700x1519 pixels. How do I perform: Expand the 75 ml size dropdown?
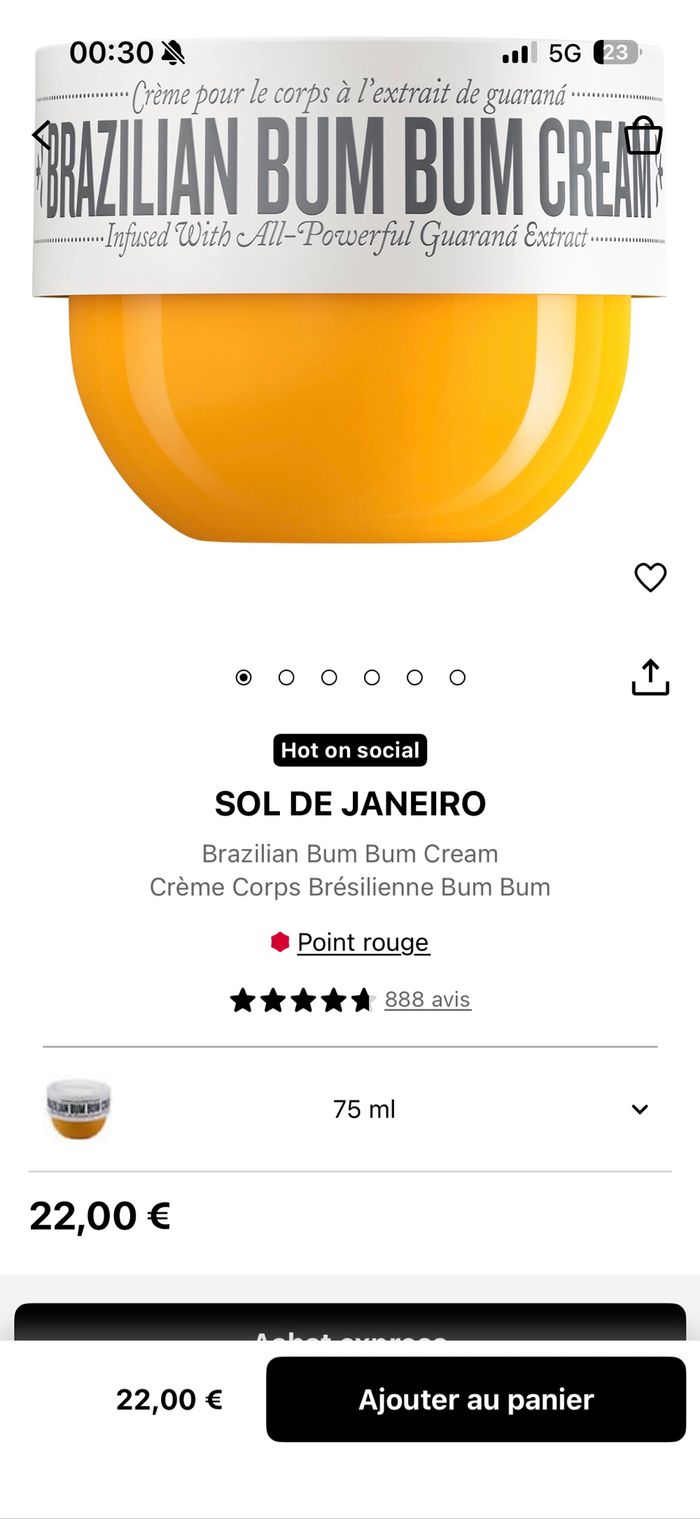coord(640,1109)
